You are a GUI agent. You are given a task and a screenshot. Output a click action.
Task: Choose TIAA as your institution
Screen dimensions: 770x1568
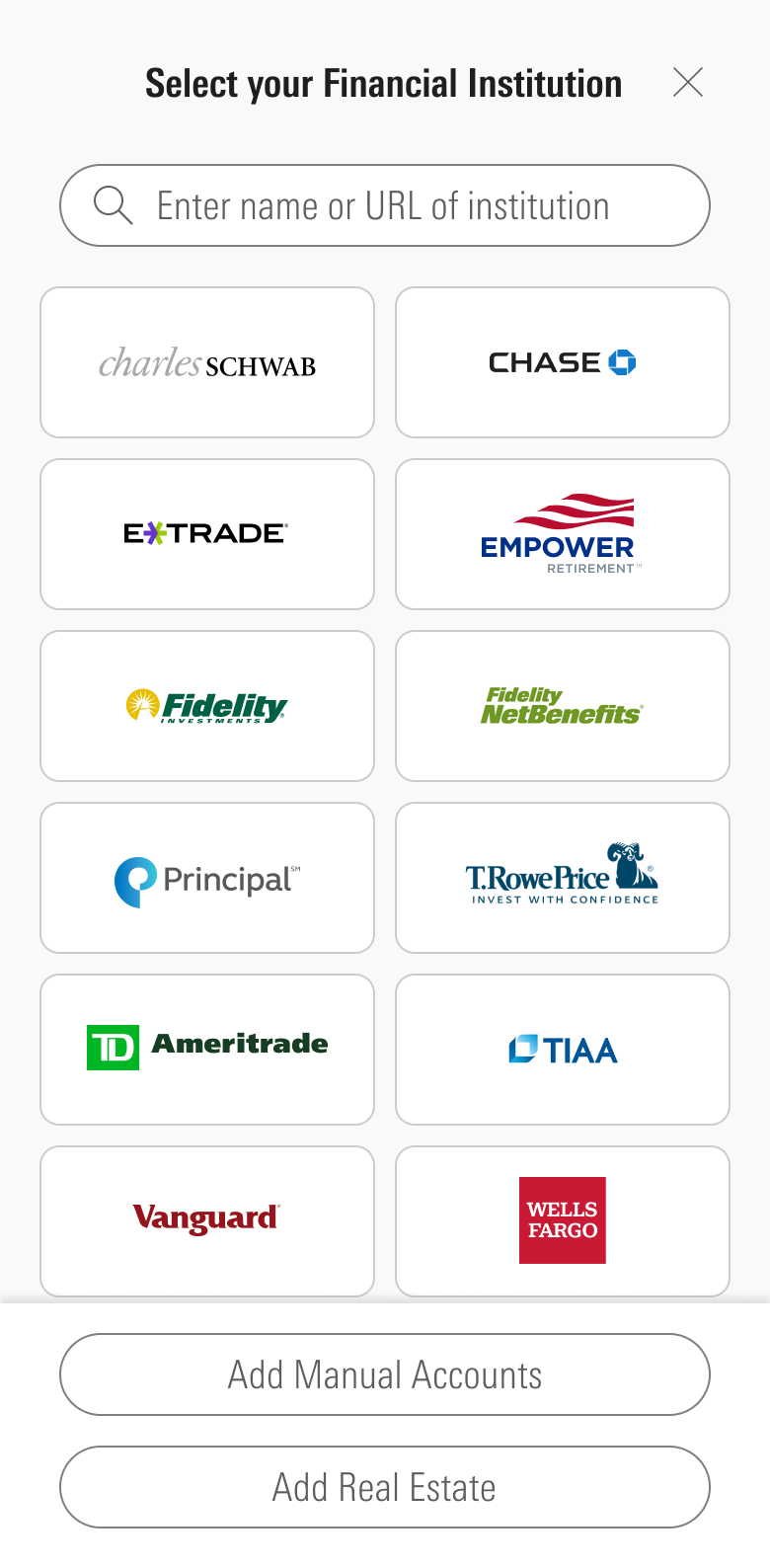point(562,1049)
